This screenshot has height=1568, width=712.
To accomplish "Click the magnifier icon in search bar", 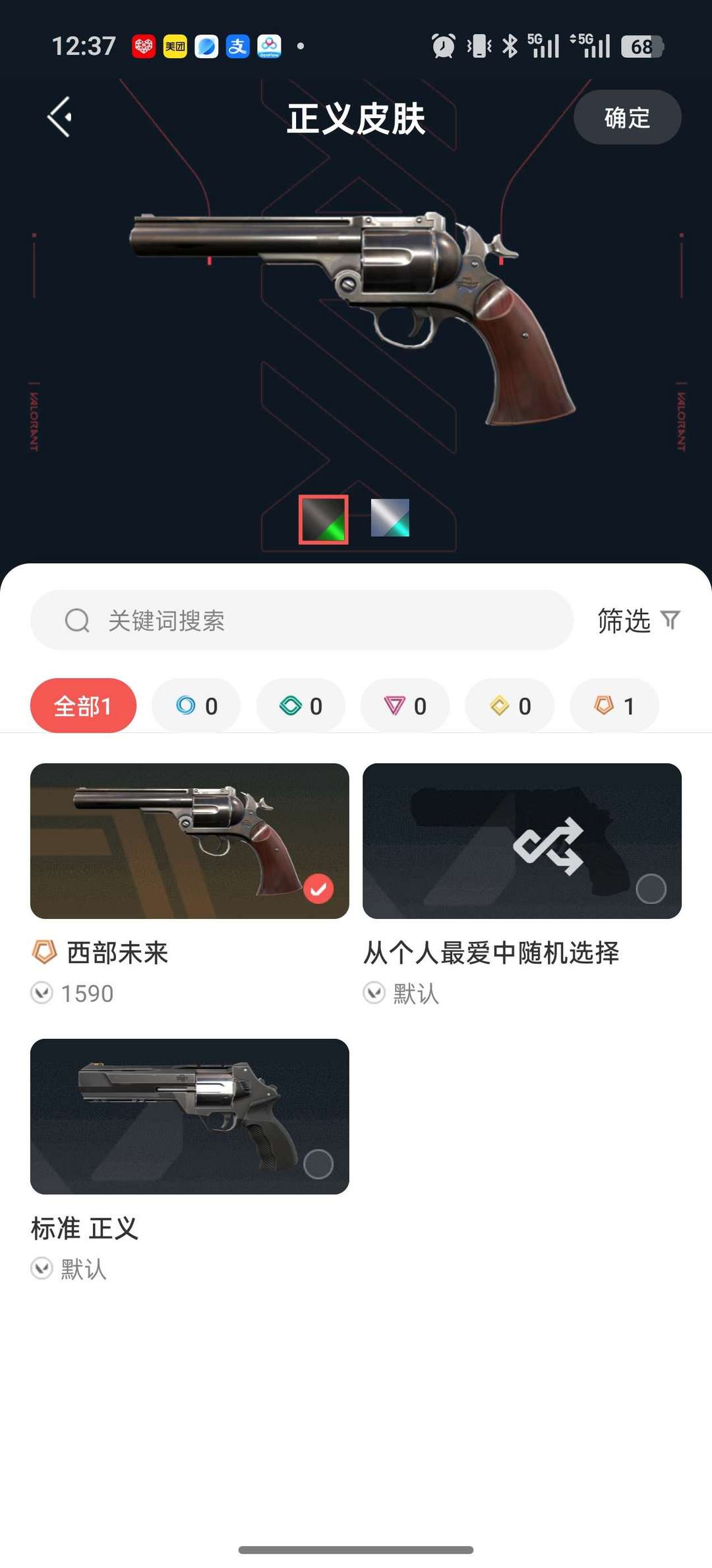I will tap(76, 620).
